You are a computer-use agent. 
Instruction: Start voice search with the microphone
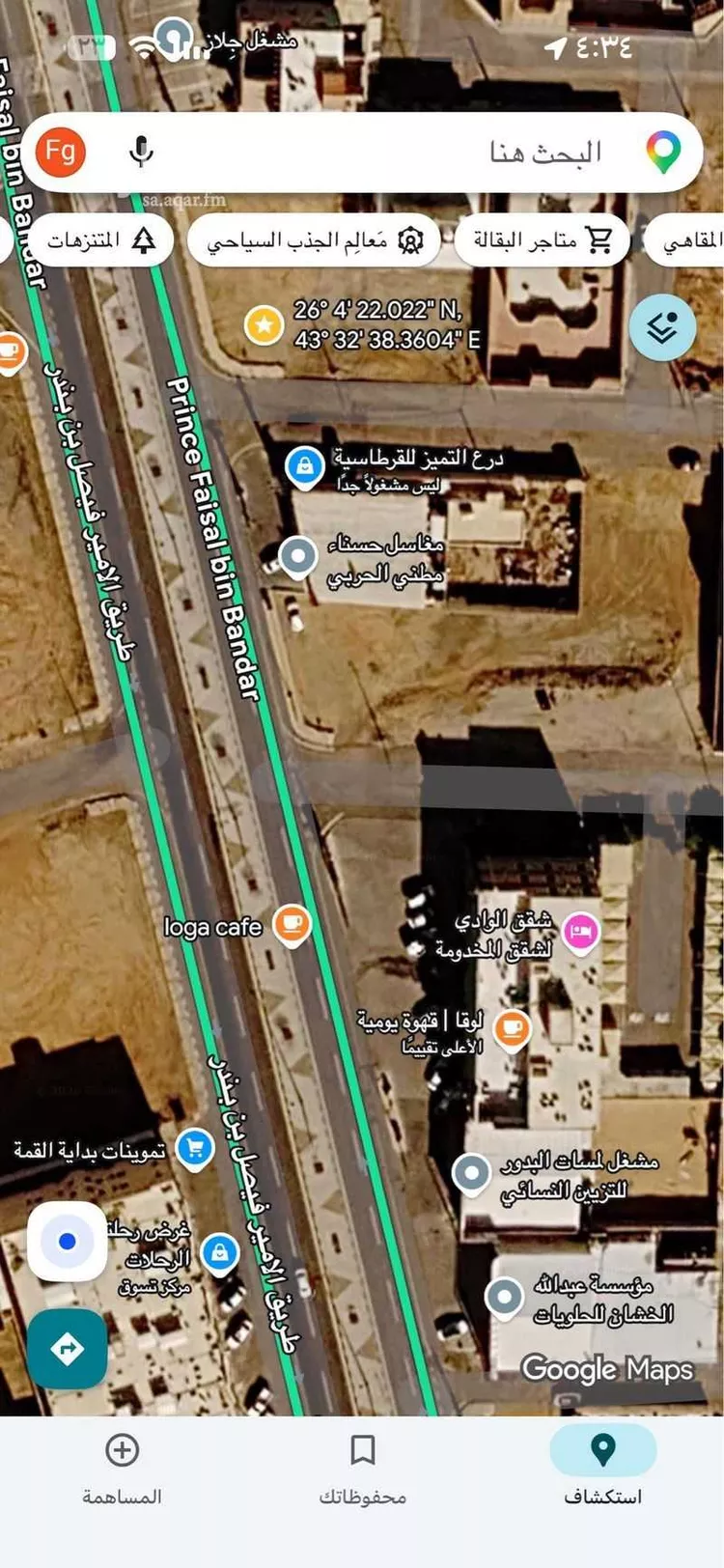[142, 152]
